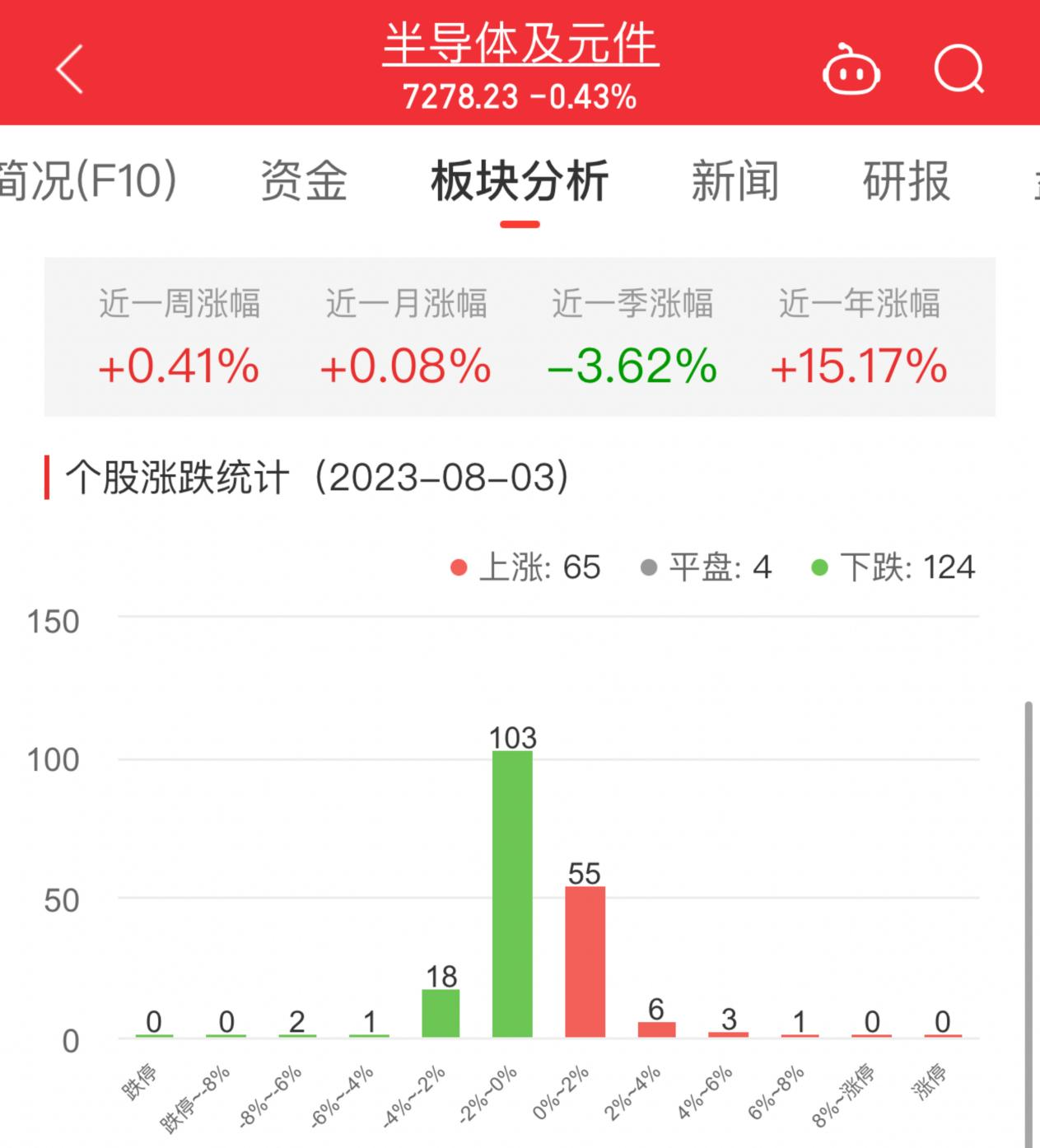Open search from the magnifier icon

tap(959, 68)
